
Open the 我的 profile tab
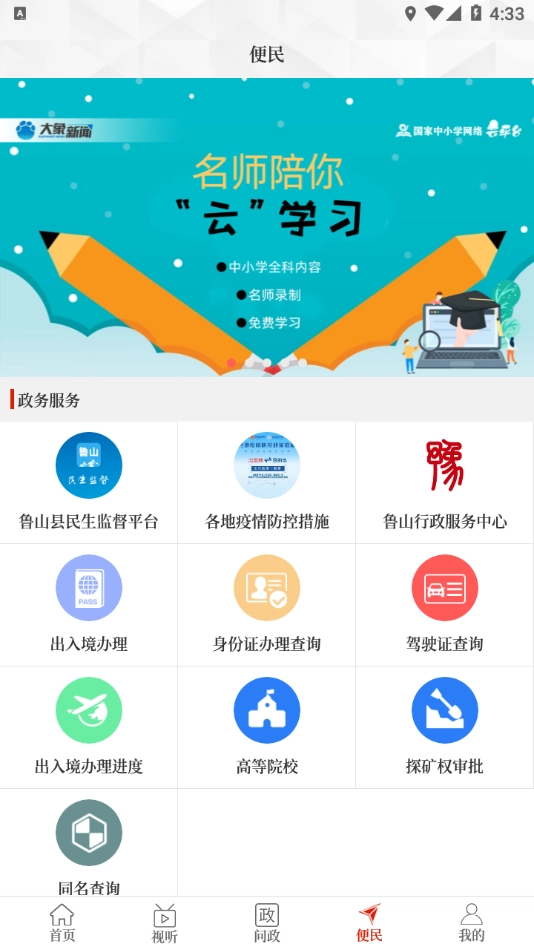point(472,923)
